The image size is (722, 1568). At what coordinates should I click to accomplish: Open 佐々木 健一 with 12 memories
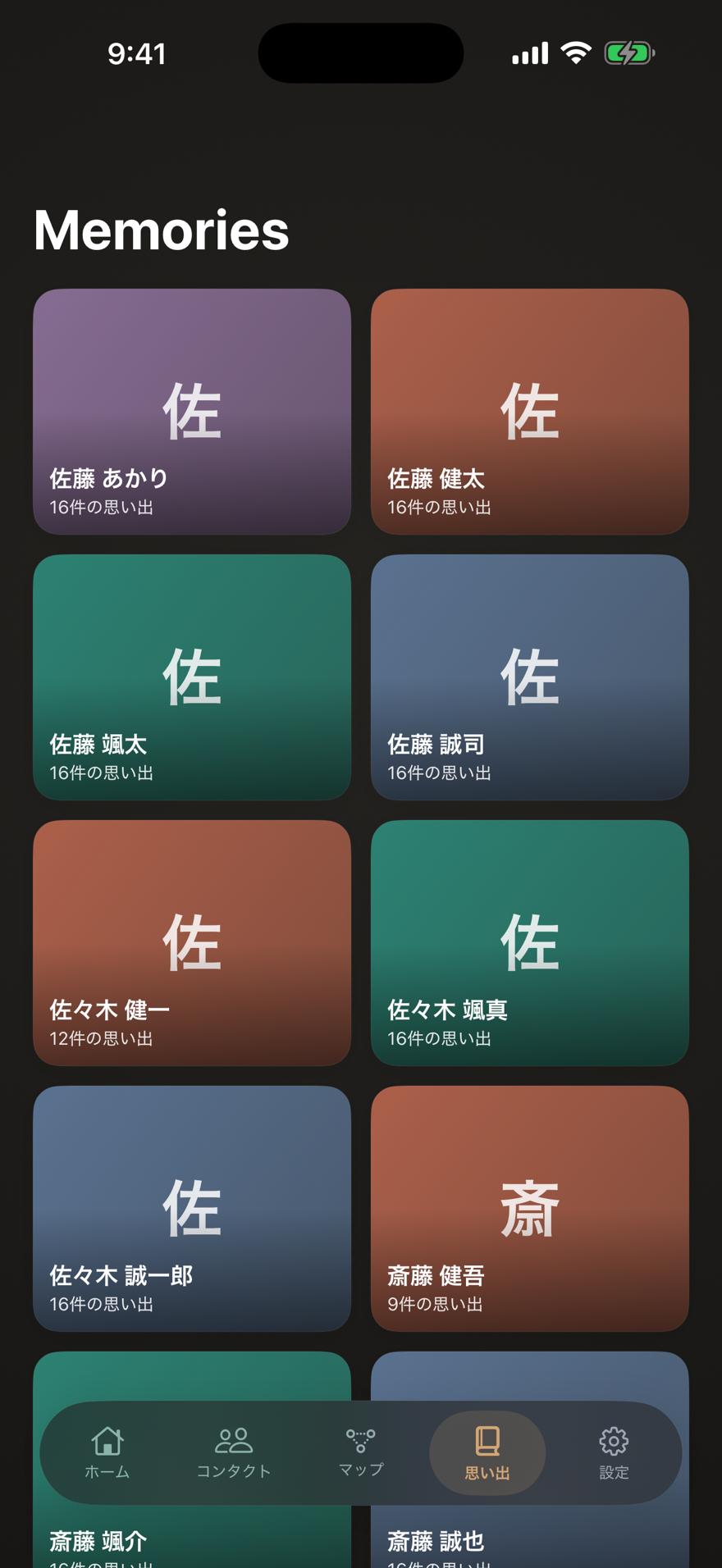pyautogui.click(x=192, y=943)
